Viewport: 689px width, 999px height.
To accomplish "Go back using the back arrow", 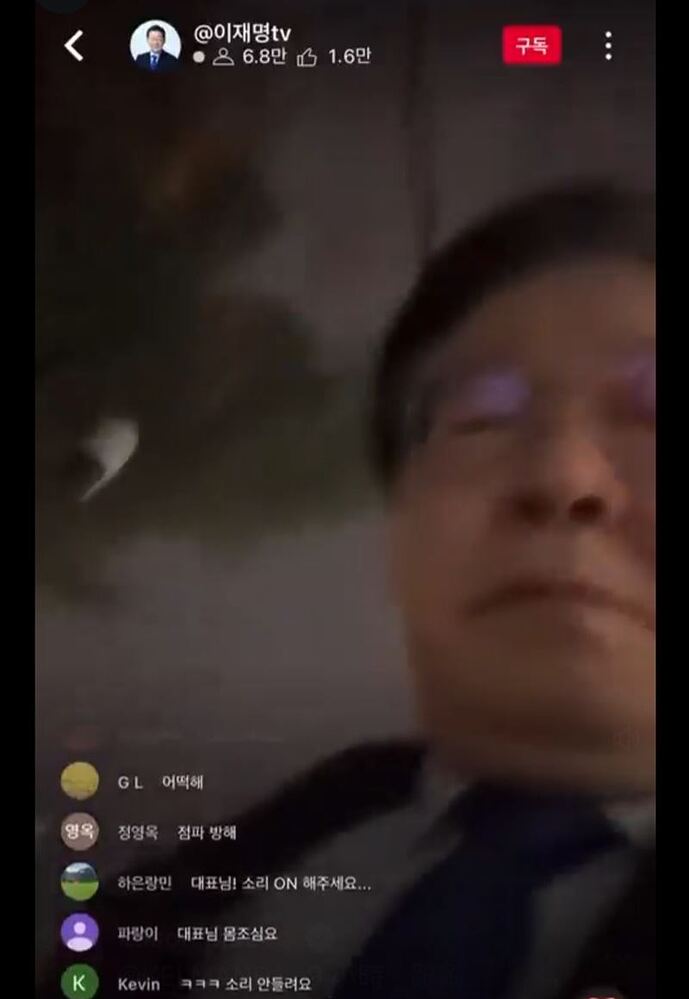I will tap(74, 45).
